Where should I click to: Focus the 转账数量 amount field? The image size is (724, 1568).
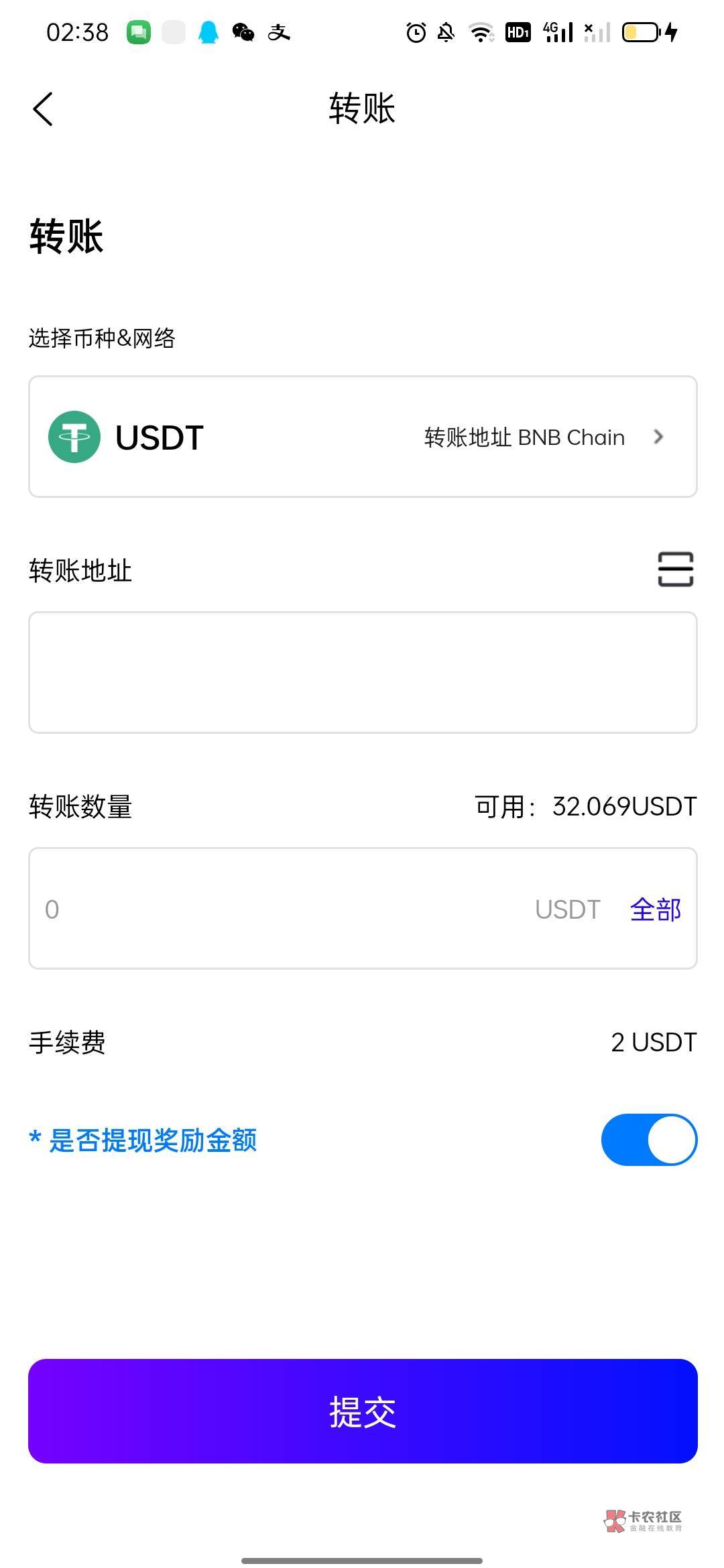282,909
